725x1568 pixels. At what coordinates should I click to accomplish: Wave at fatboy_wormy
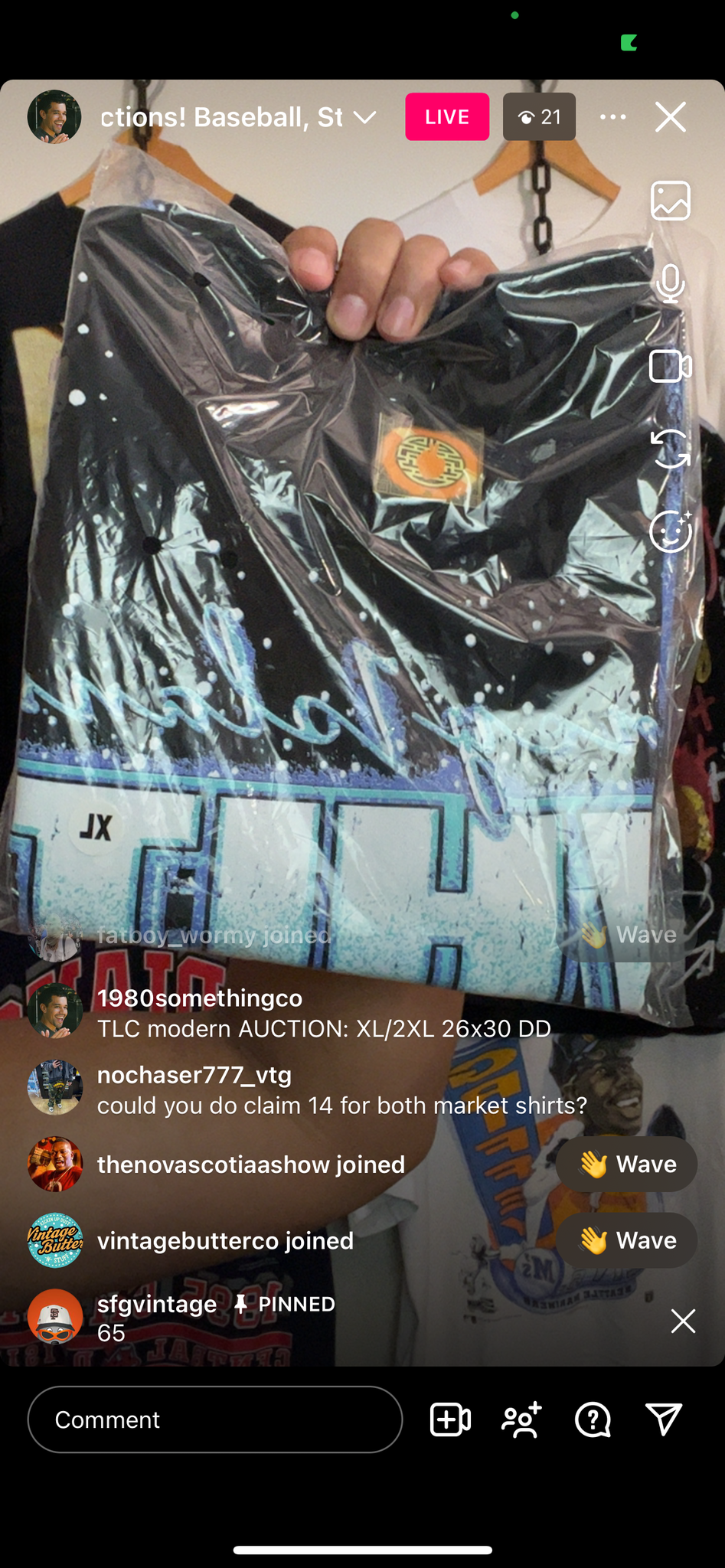(626, 935)
